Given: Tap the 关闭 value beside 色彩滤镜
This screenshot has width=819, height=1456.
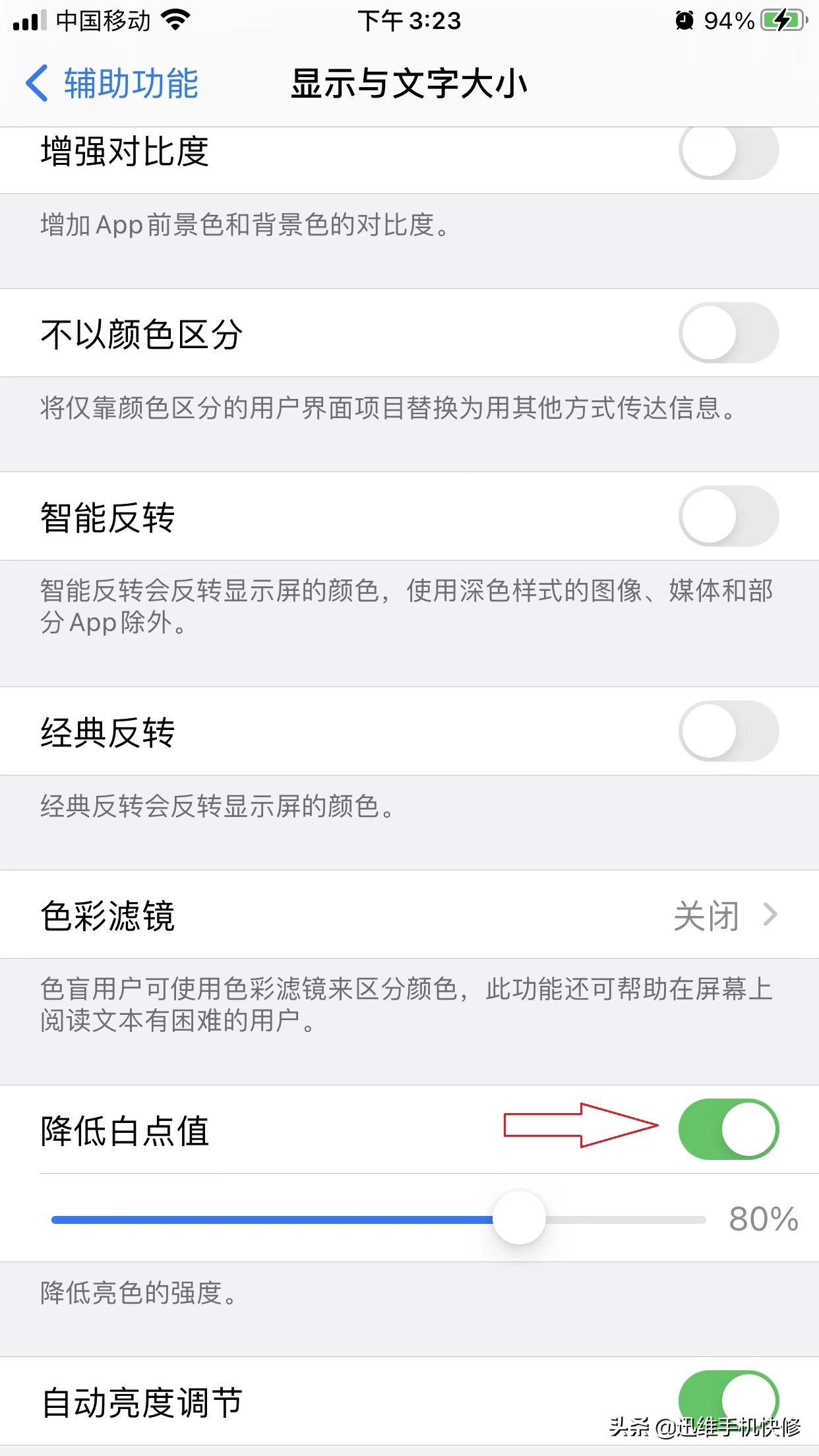Looking at the screenshot, I should click(x=706, y=915).
